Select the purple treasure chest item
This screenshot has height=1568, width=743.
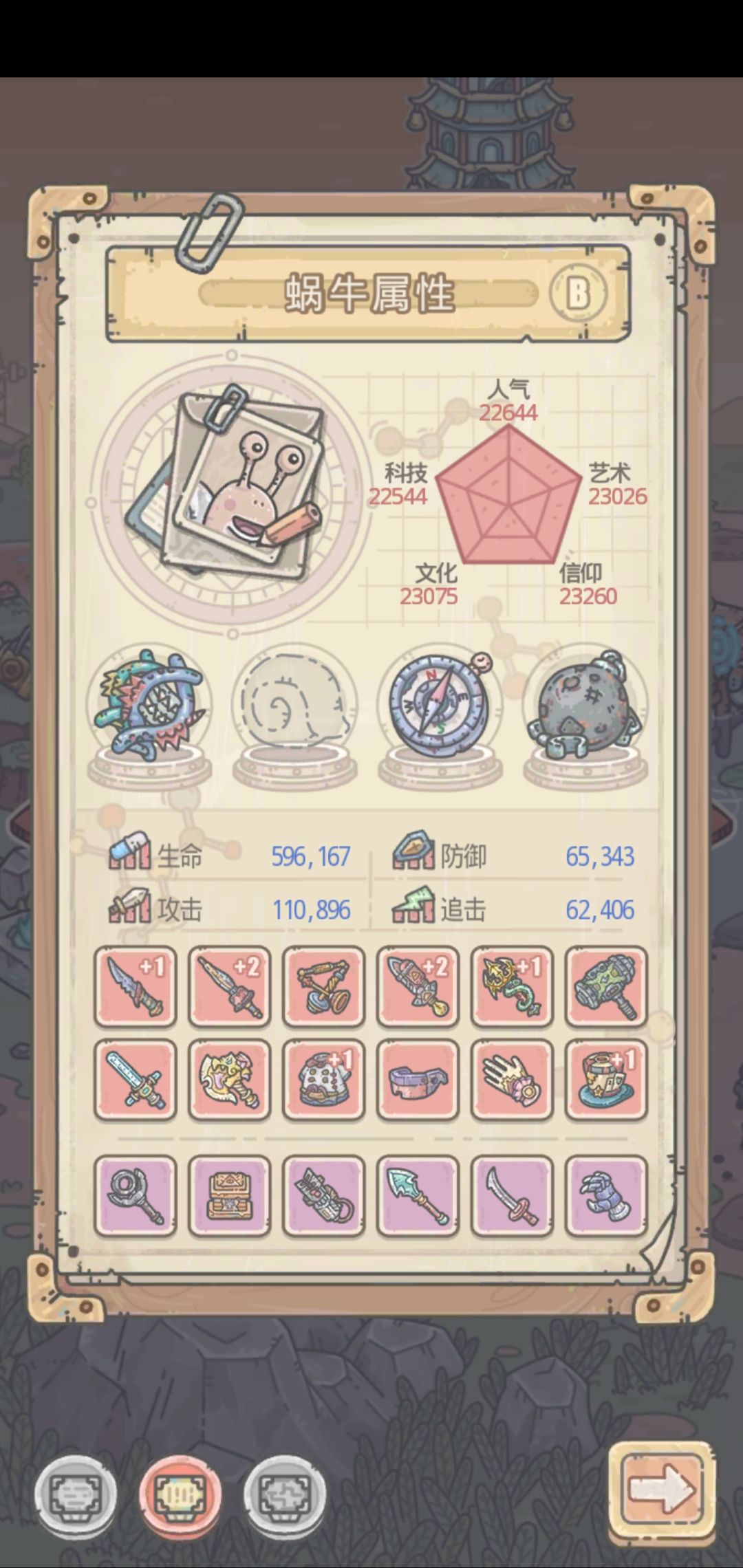coord(230,1196)
